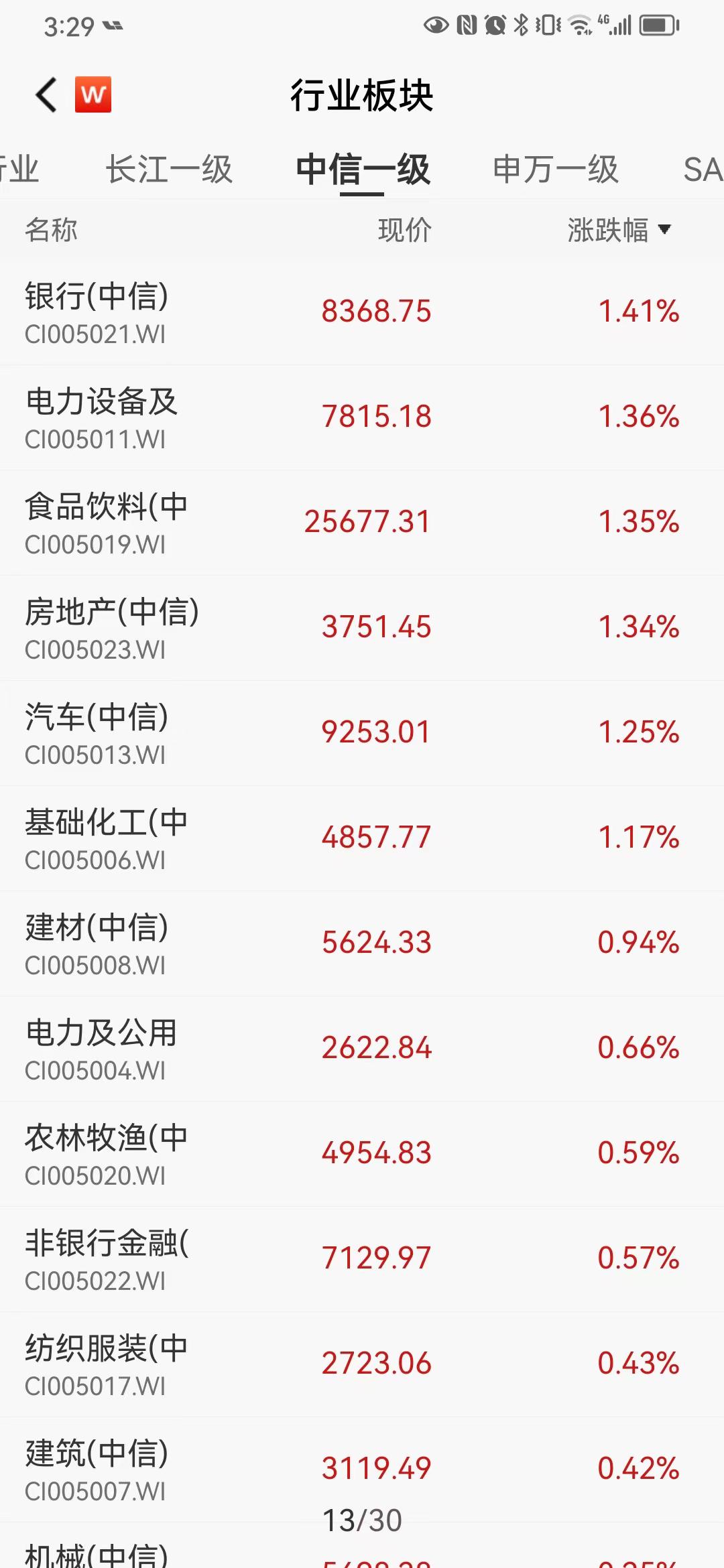
Task: Switch to the 申万一级 tab
Action: tap(556, 169)
